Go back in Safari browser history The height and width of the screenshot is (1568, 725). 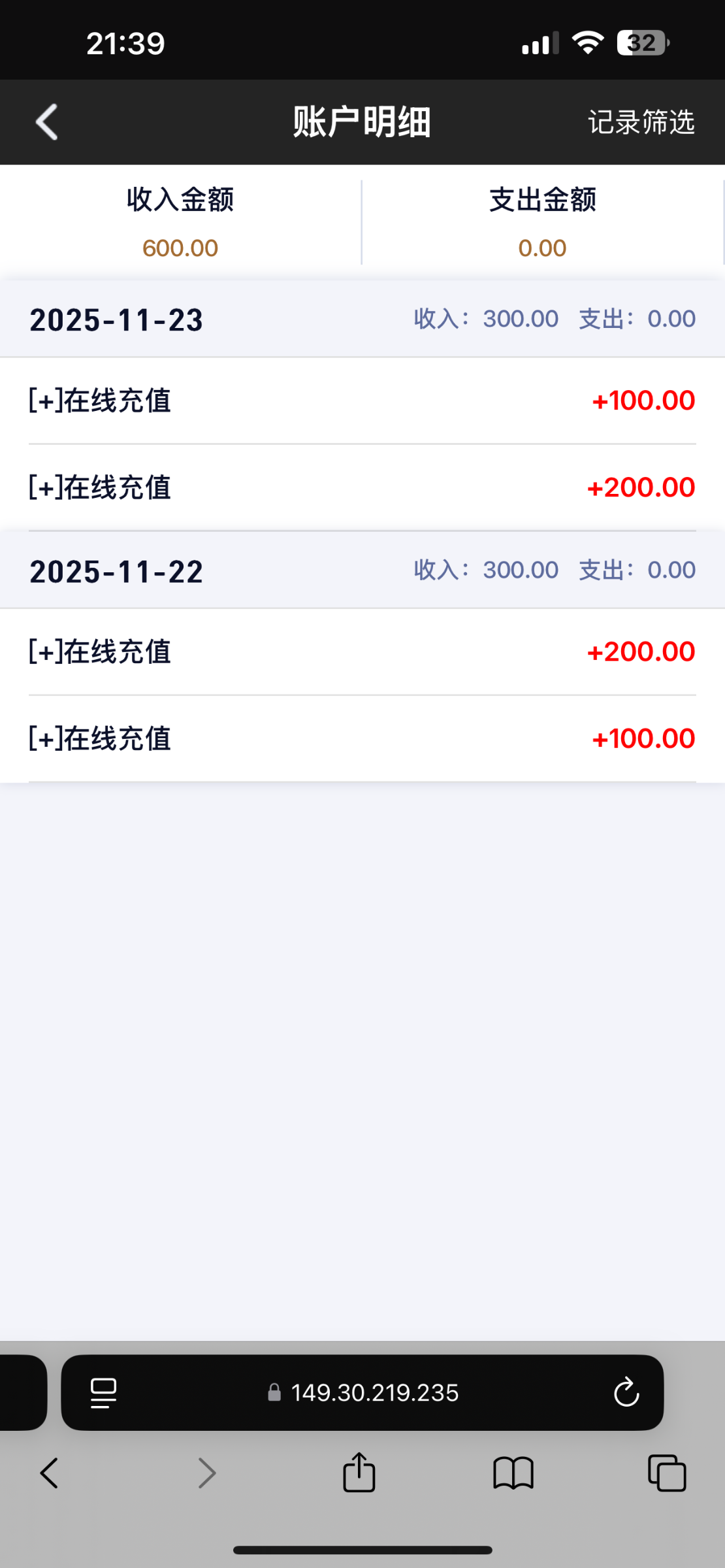50,1473
